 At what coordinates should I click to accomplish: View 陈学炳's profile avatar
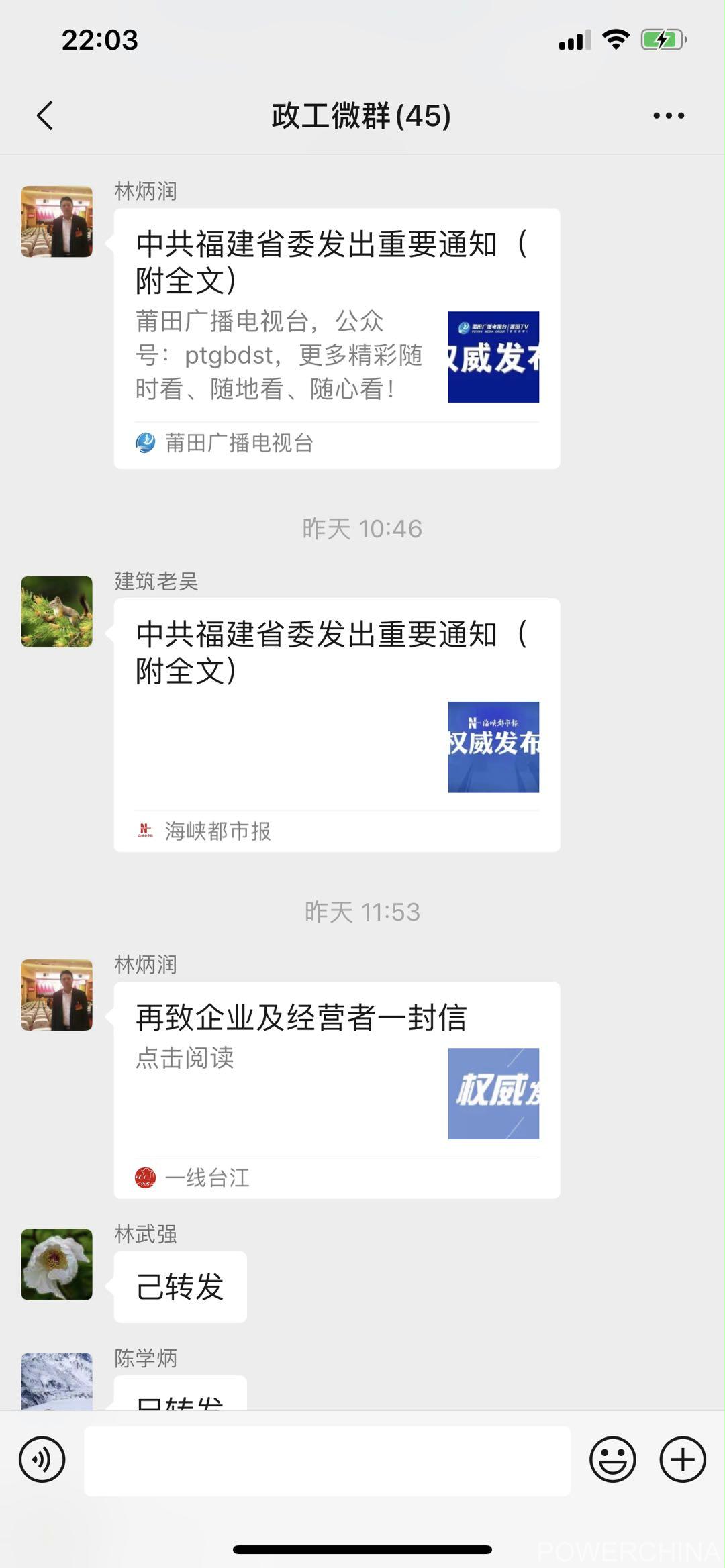[57, 1381]
